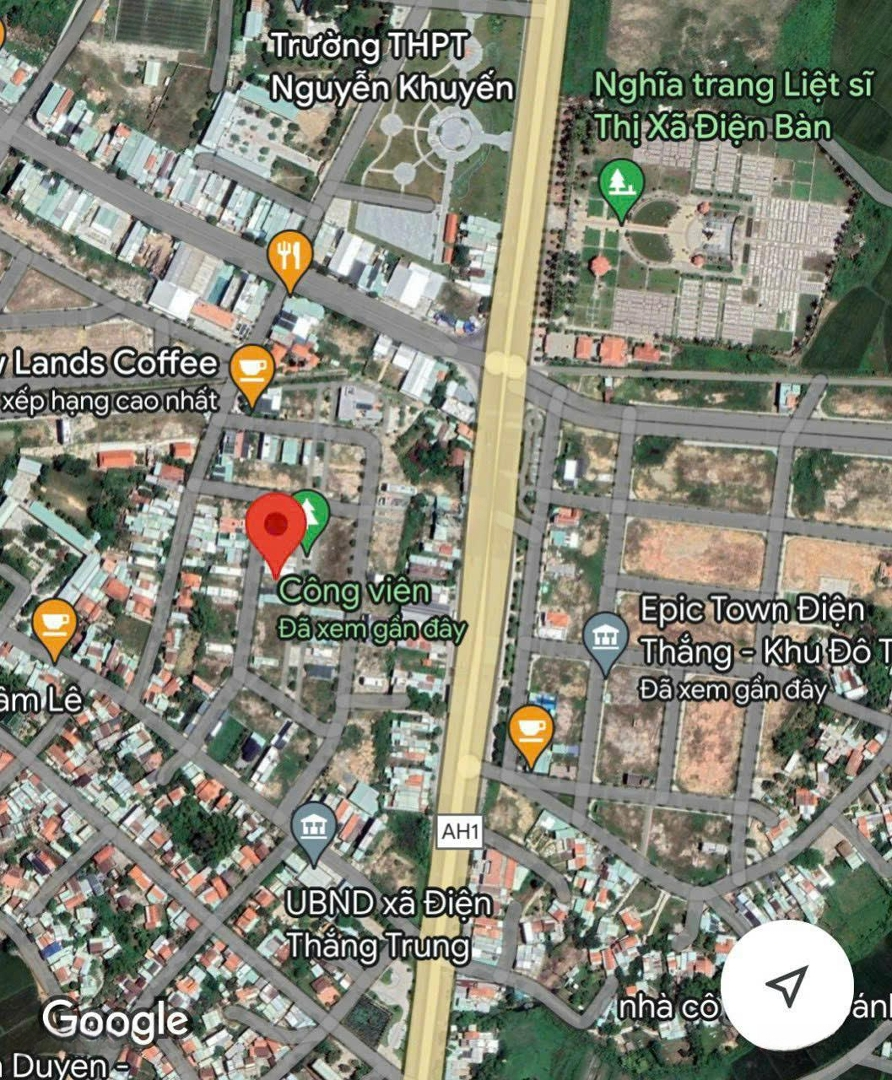Viewport: 892px width, 1080px height.
Task: Tap the red dropped pin
Action: coord(275,528)
